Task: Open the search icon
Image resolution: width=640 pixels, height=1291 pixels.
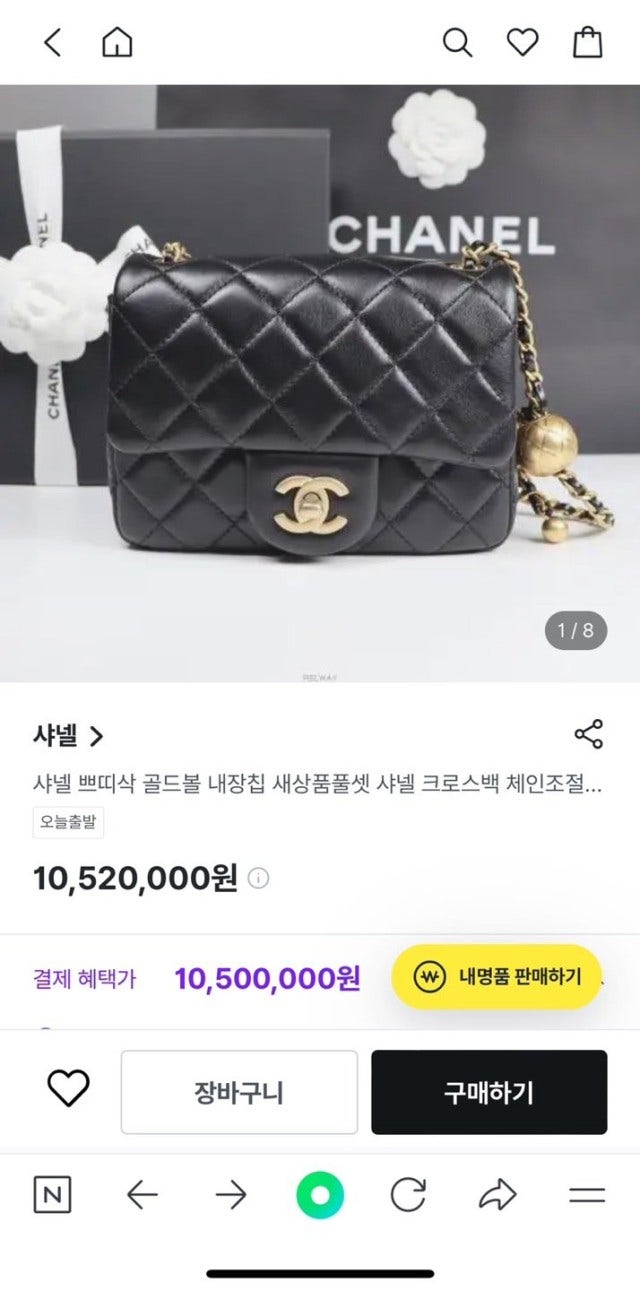Action: [x=457, y=42]
